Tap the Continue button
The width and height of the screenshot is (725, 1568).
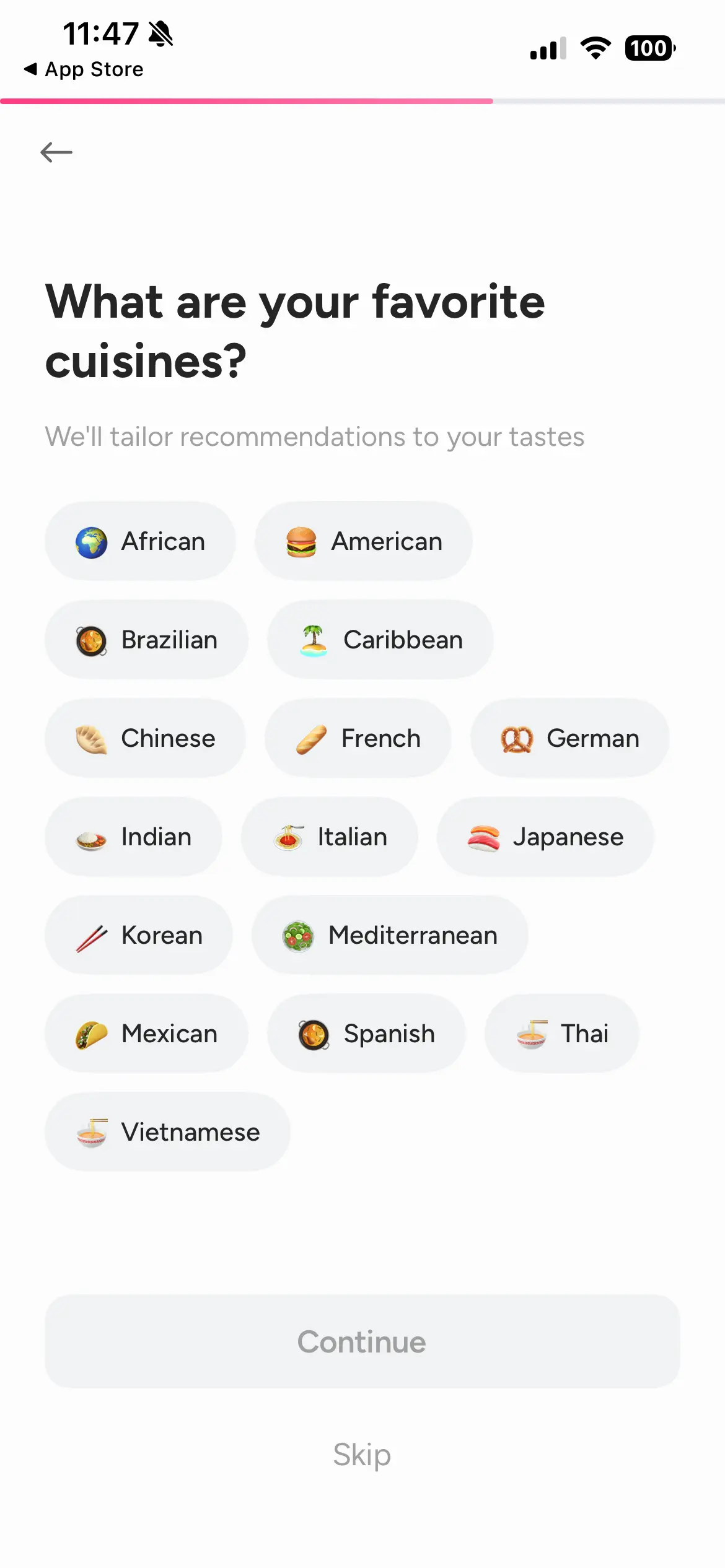pos(362,1341)
